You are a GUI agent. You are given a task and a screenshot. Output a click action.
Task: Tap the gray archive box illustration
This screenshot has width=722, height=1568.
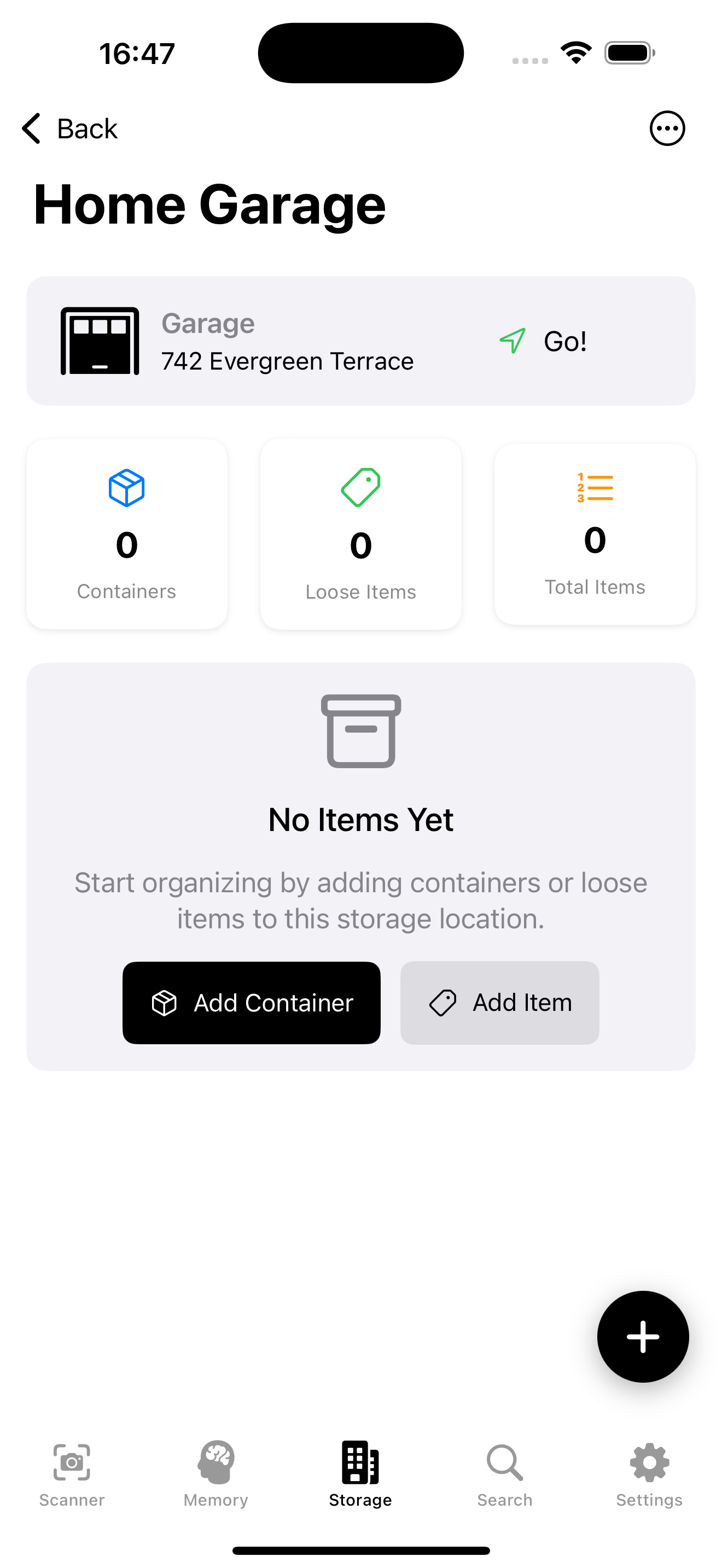360,732
